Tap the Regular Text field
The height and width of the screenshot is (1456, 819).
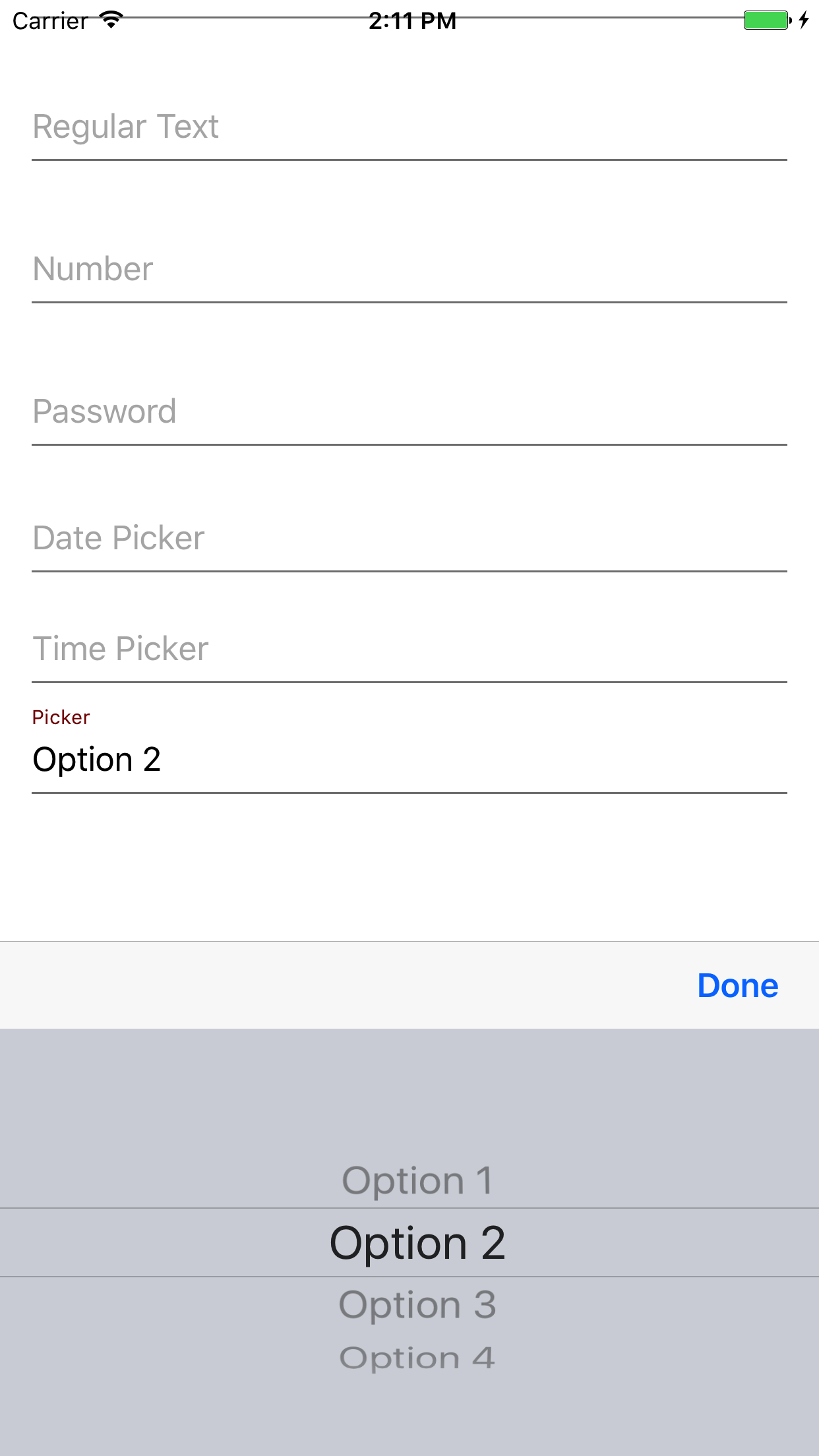click(x=409, y=127)
